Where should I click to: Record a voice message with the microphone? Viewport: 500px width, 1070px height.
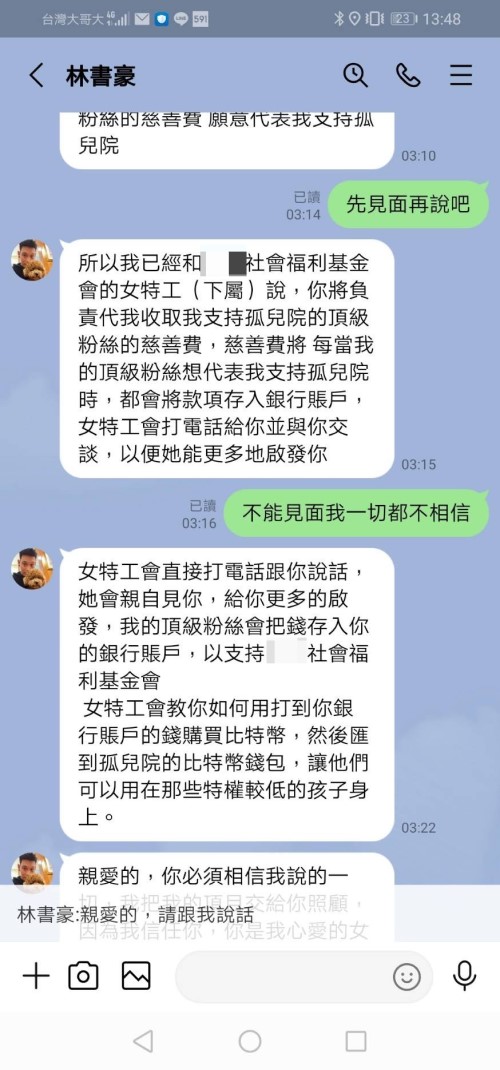click(x=465, y=977)
